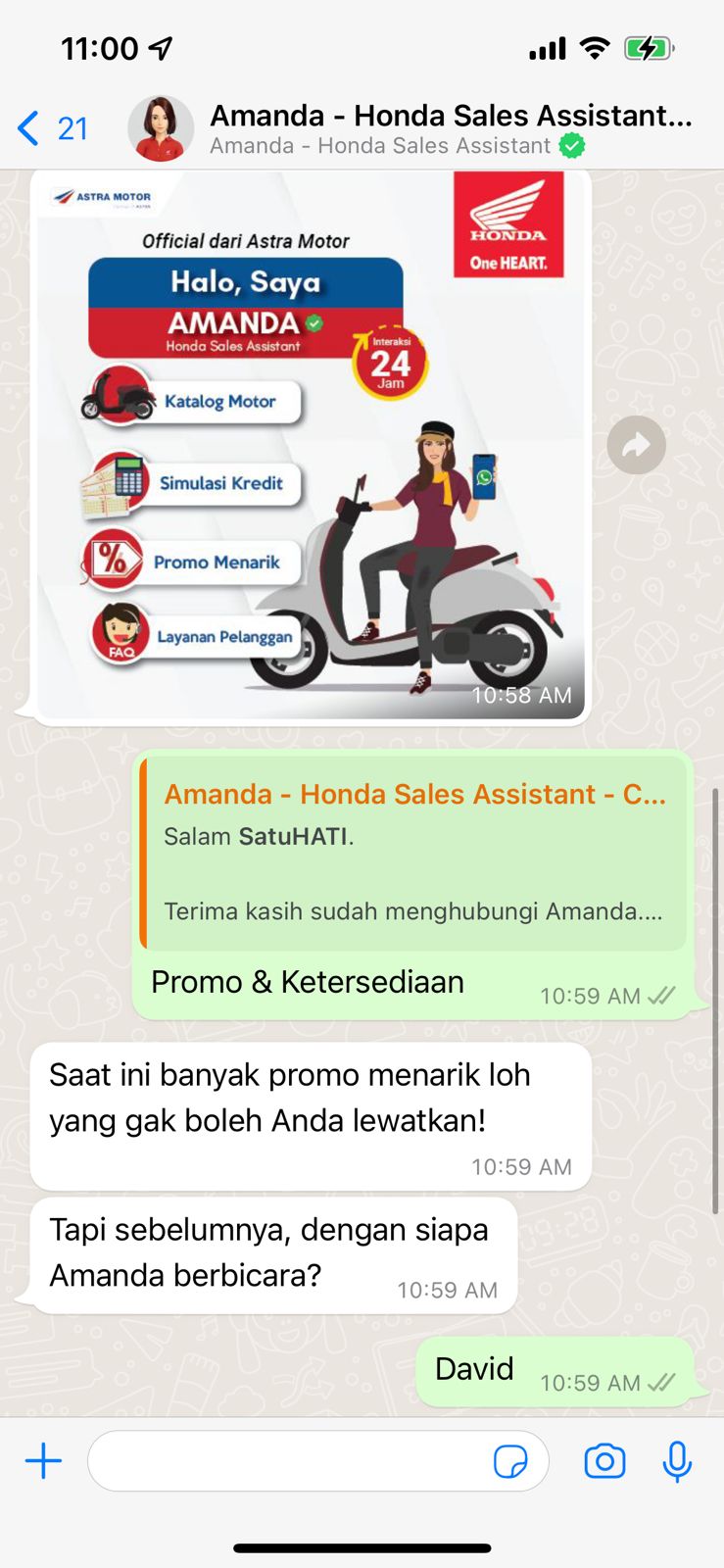Open the camera to send a photo

[604, 1461]
